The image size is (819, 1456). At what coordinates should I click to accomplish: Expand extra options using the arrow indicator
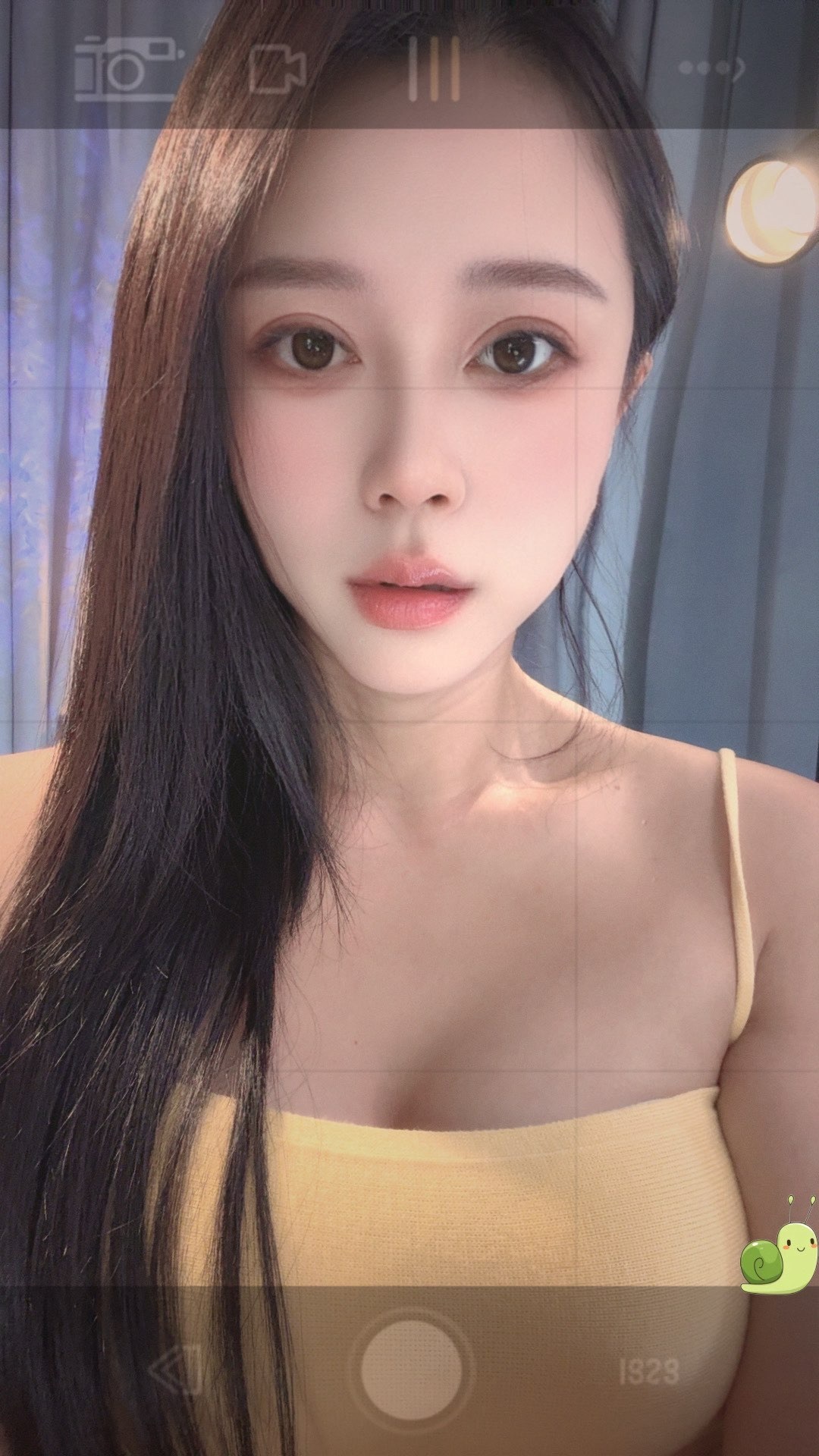[x=739, y=68]
